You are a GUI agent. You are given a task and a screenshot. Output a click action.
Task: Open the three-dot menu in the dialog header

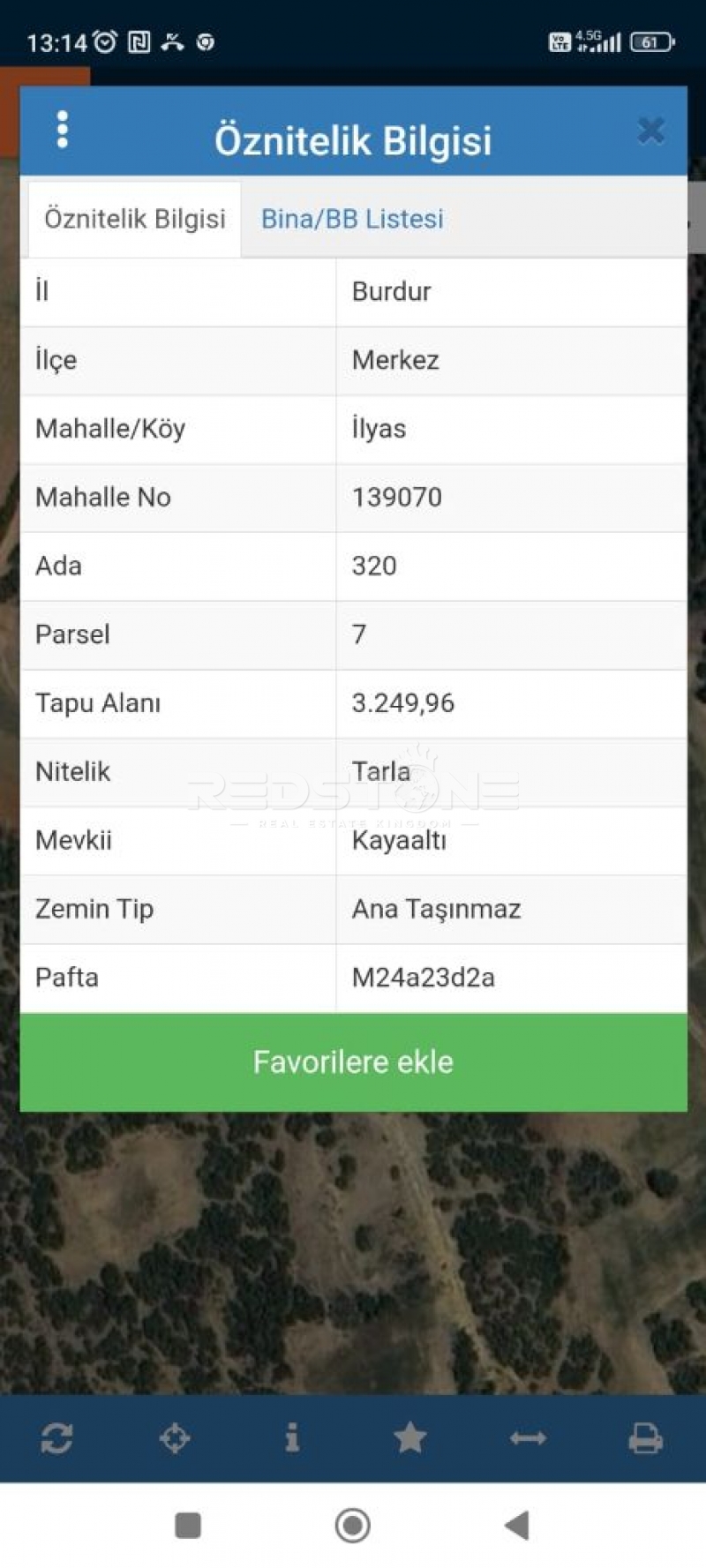pos(62,130)
